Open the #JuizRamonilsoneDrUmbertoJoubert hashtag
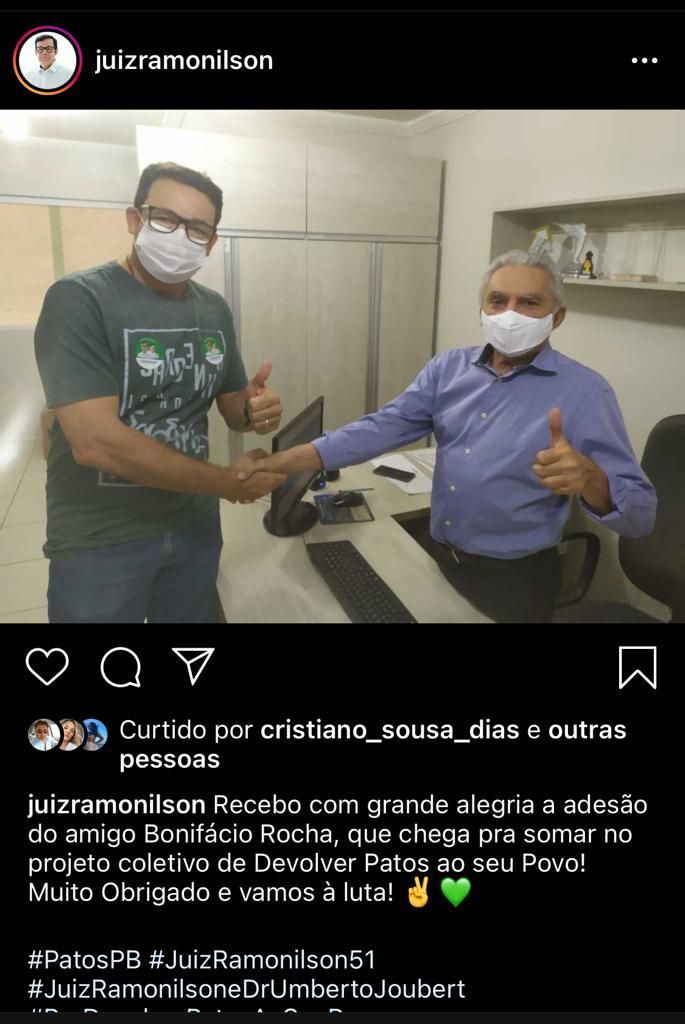Viewport: 685px width, 1024px height. pyautogui.click(x=246, y=989)
